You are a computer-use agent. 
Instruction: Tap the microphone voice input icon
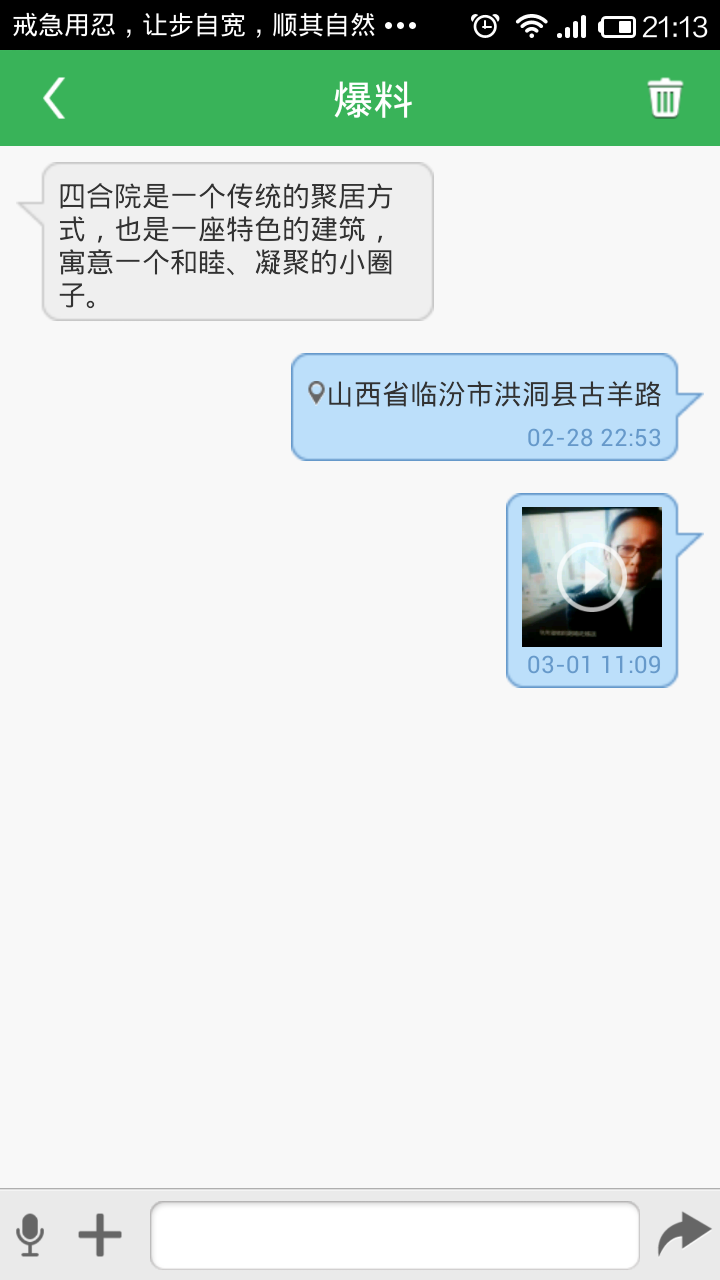[x=31, y=1234]
